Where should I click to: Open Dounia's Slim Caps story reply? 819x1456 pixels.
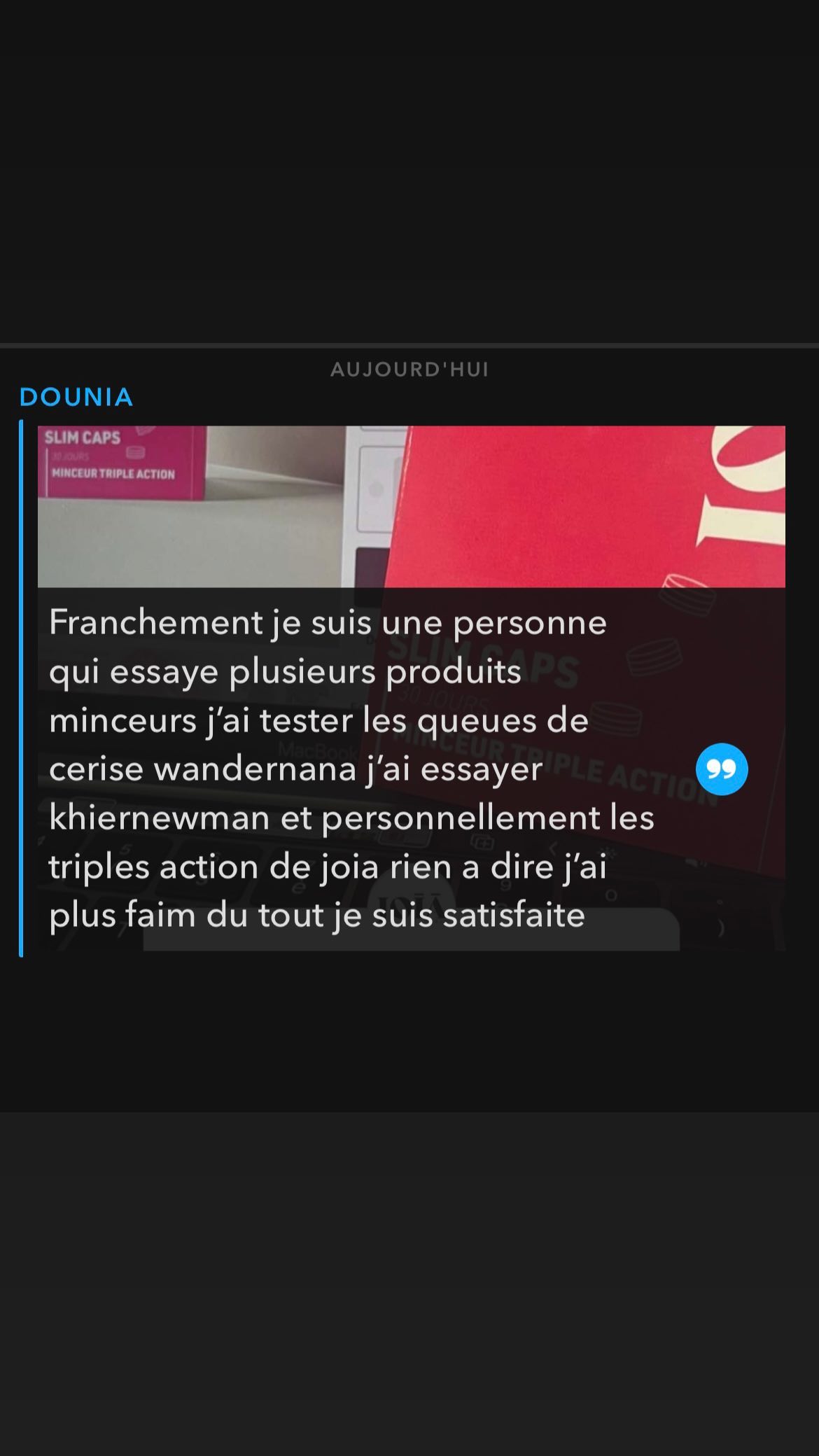coord(412,688)
